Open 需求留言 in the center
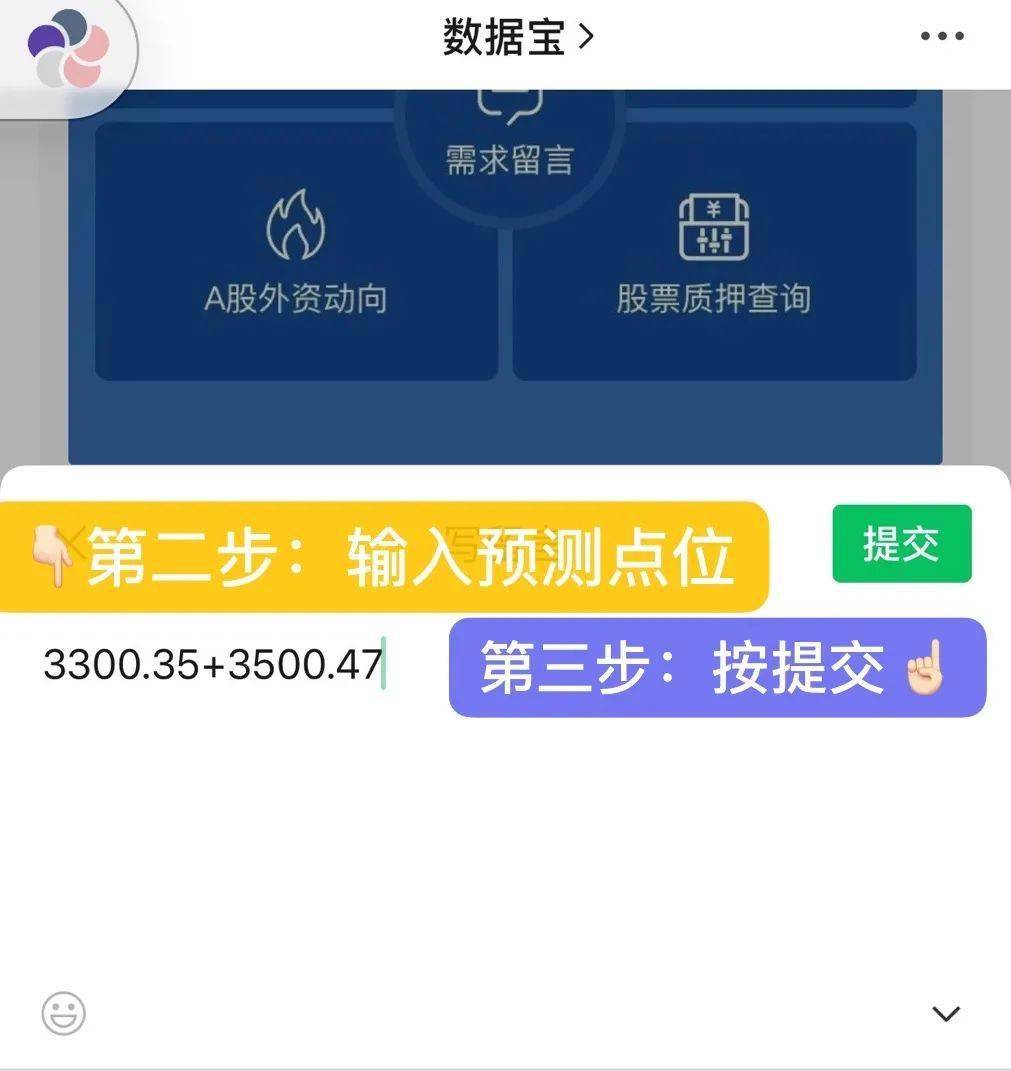The width and height of the screenshot is (1011, 1071). point(509,140)
